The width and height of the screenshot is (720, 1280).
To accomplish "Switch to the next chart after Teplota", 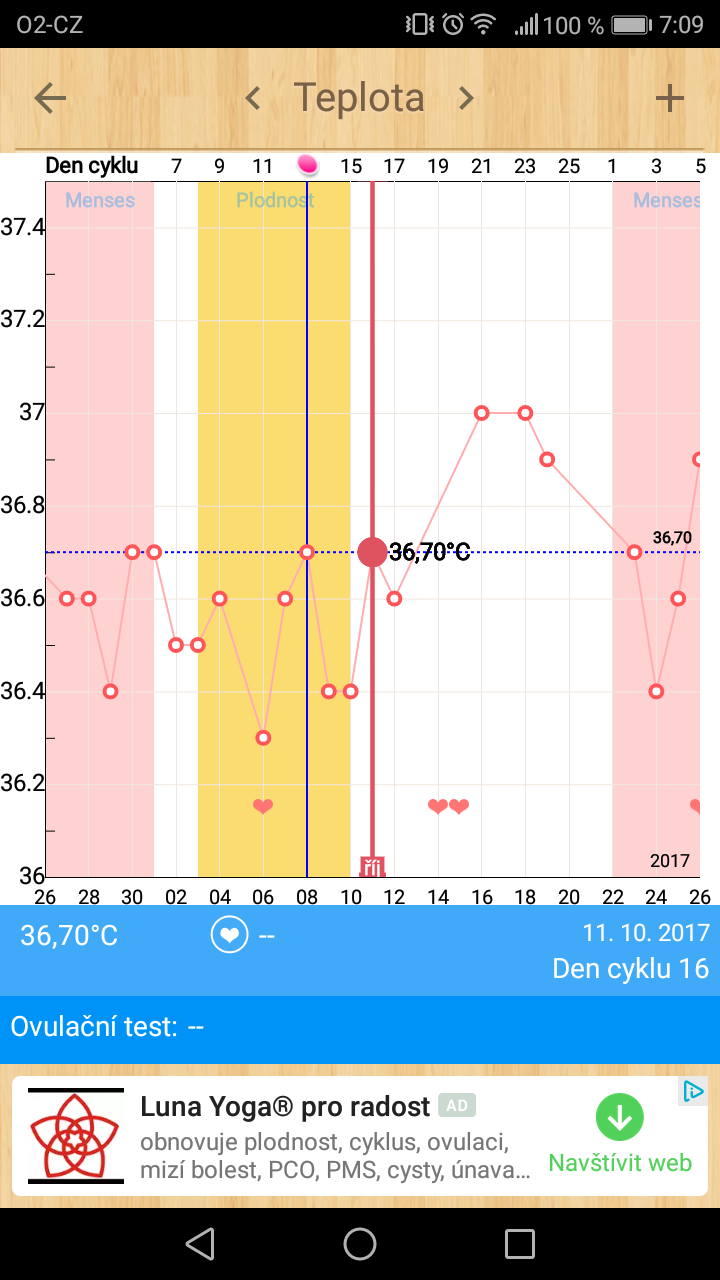I will coord(466,98).
